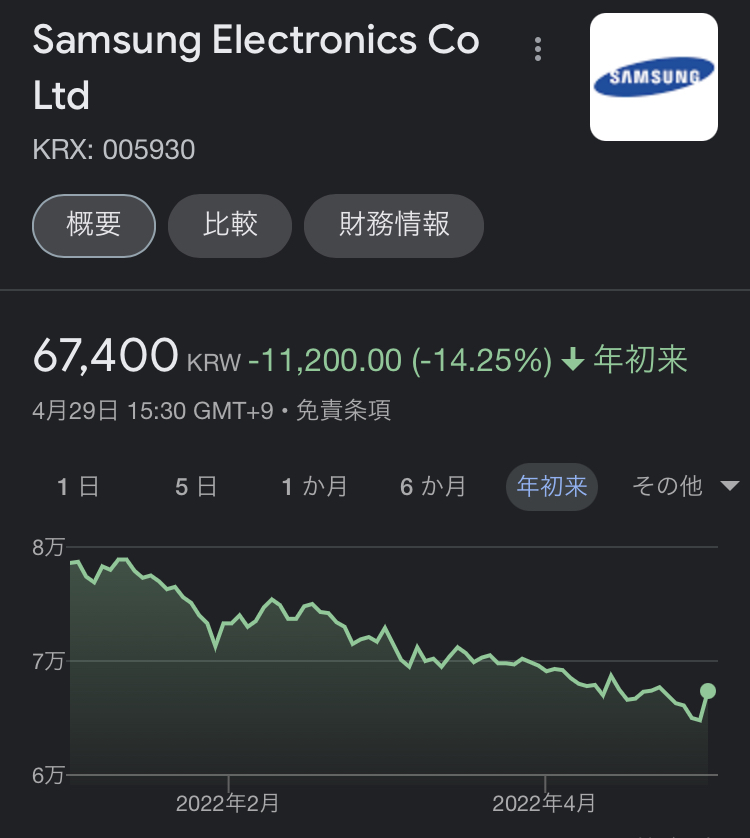Switch to the 比較 chip
Image resolution: width=750 pixels, height=838 pixels.
coord(230,225)
